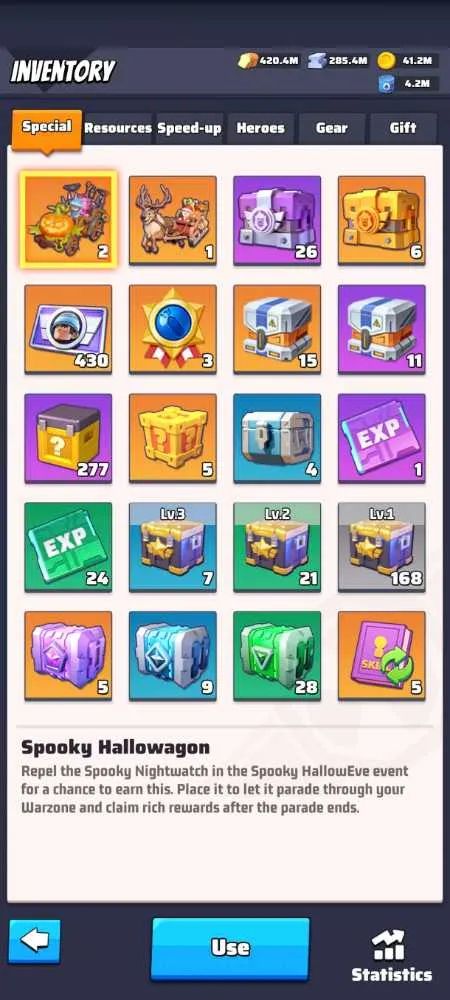The height and width of the screenshot is (1000, 450).
Task: Select the green EXP item with 24
Action: click(68, 547)
